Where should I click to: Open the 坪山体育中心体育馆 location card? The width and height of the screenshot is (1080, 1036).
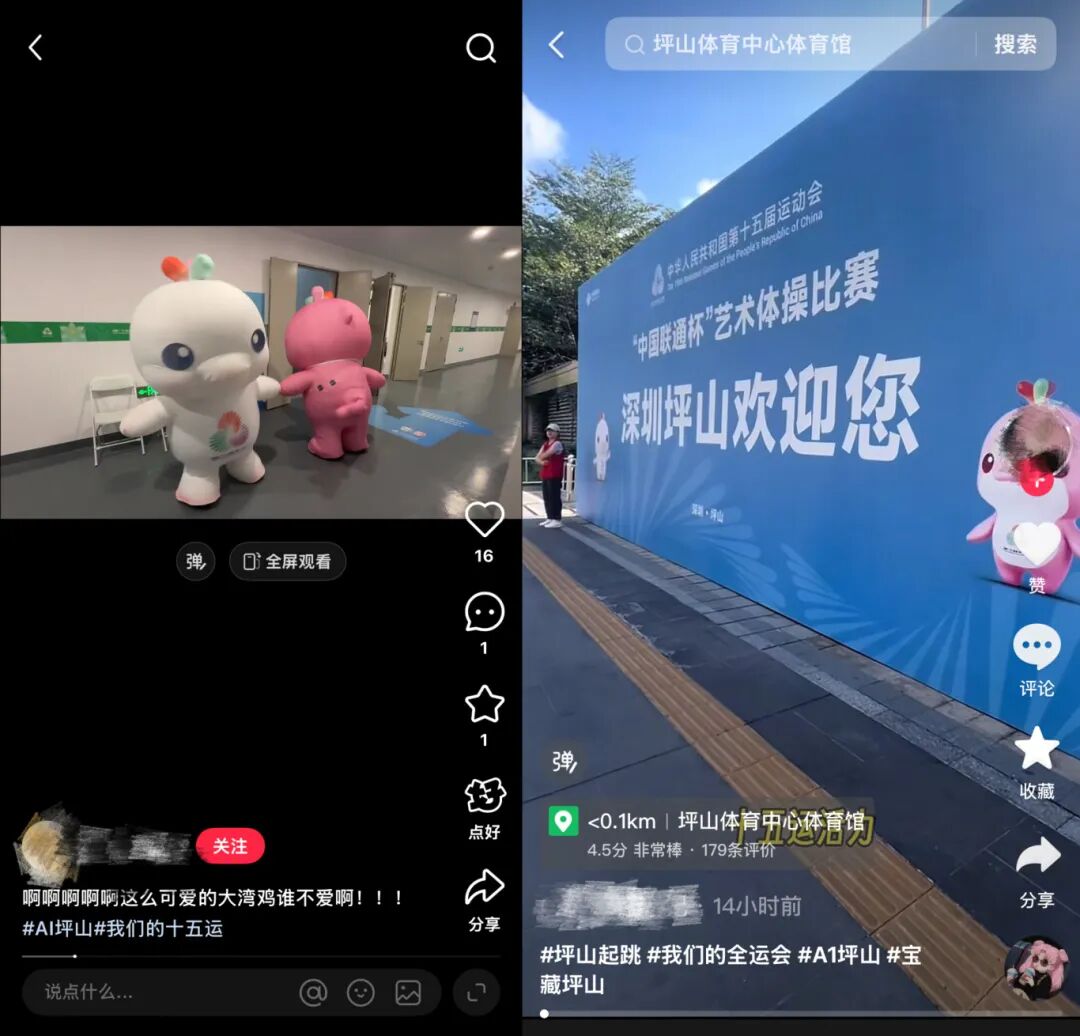click(x=708, y=832)
